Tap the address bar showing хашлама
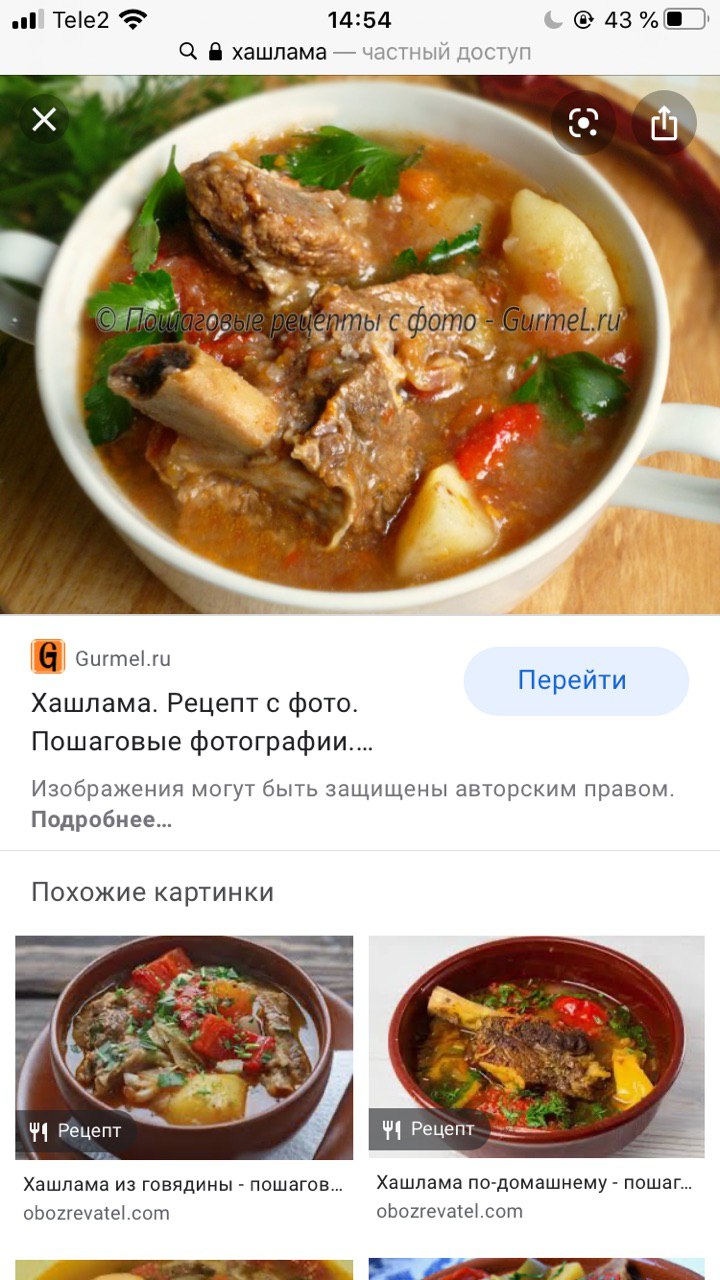720x1280 pixels. point(355,52)
